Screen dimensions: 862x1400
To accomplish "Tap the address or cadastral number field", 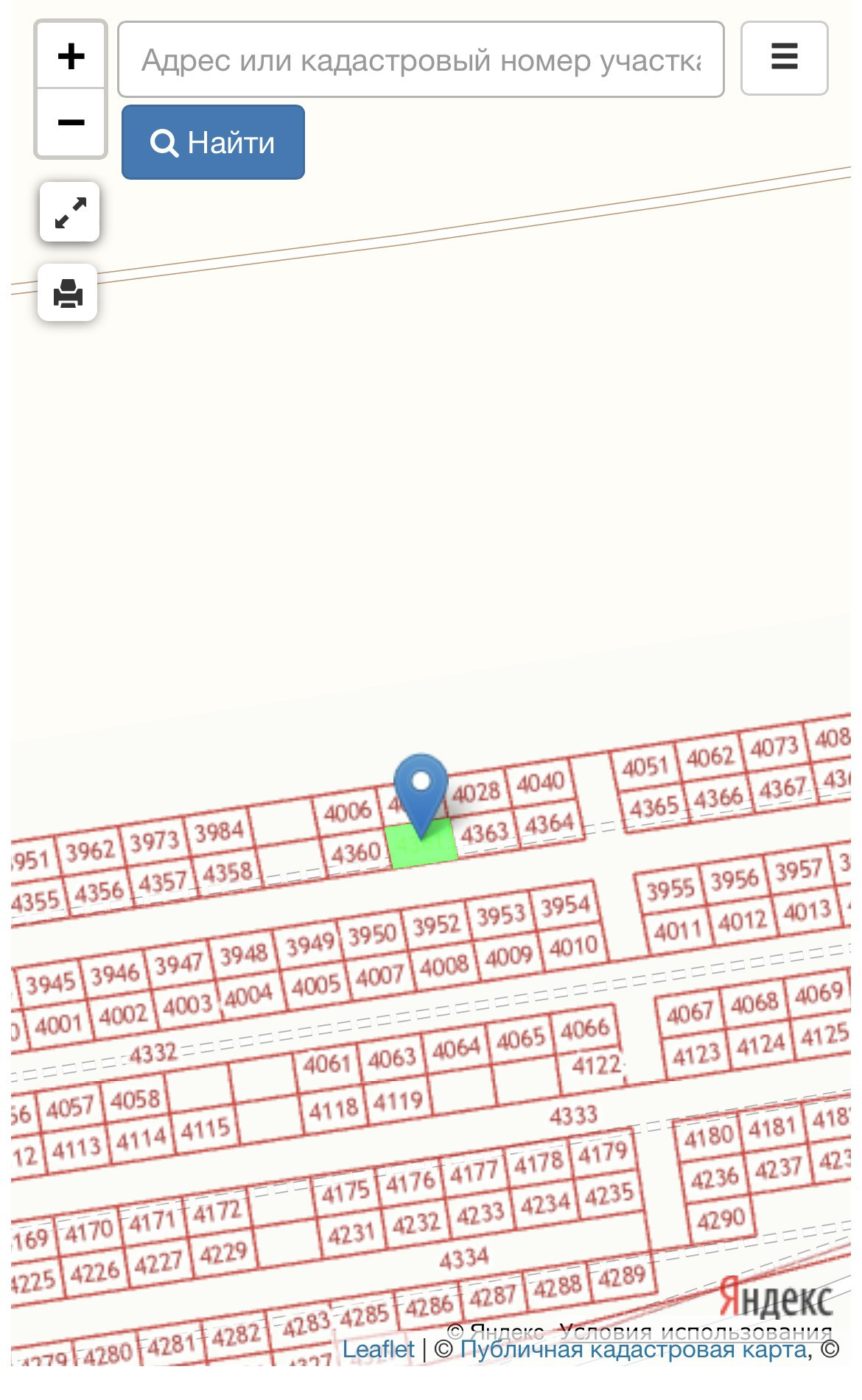I will pyautogui.click(x=421, y=60).
